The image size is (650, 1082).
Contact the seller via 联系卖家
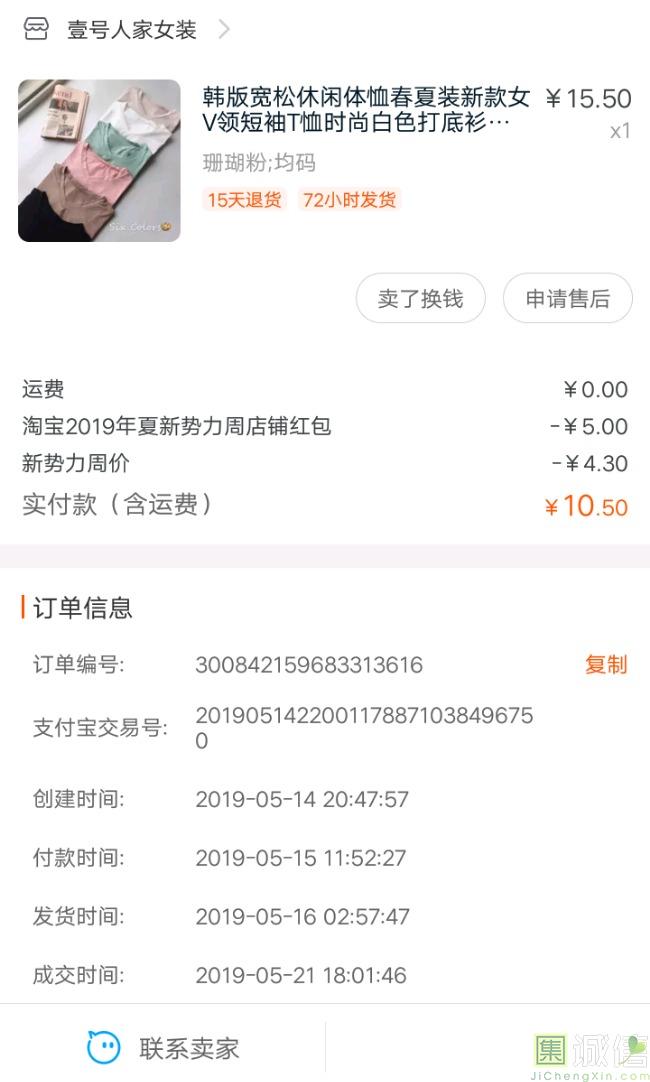163,1047
